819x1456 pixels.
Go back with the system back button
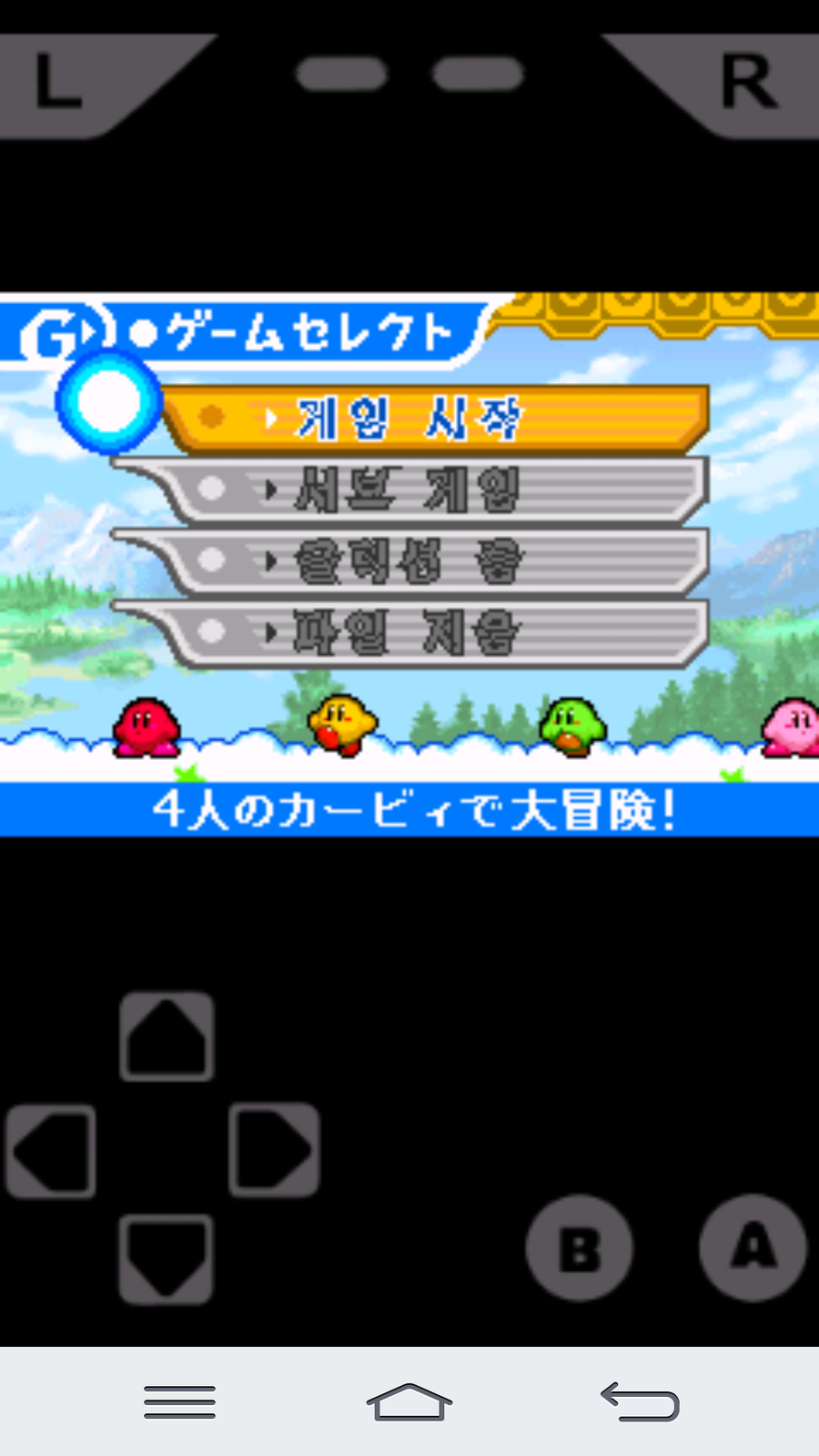point(641,1402)
